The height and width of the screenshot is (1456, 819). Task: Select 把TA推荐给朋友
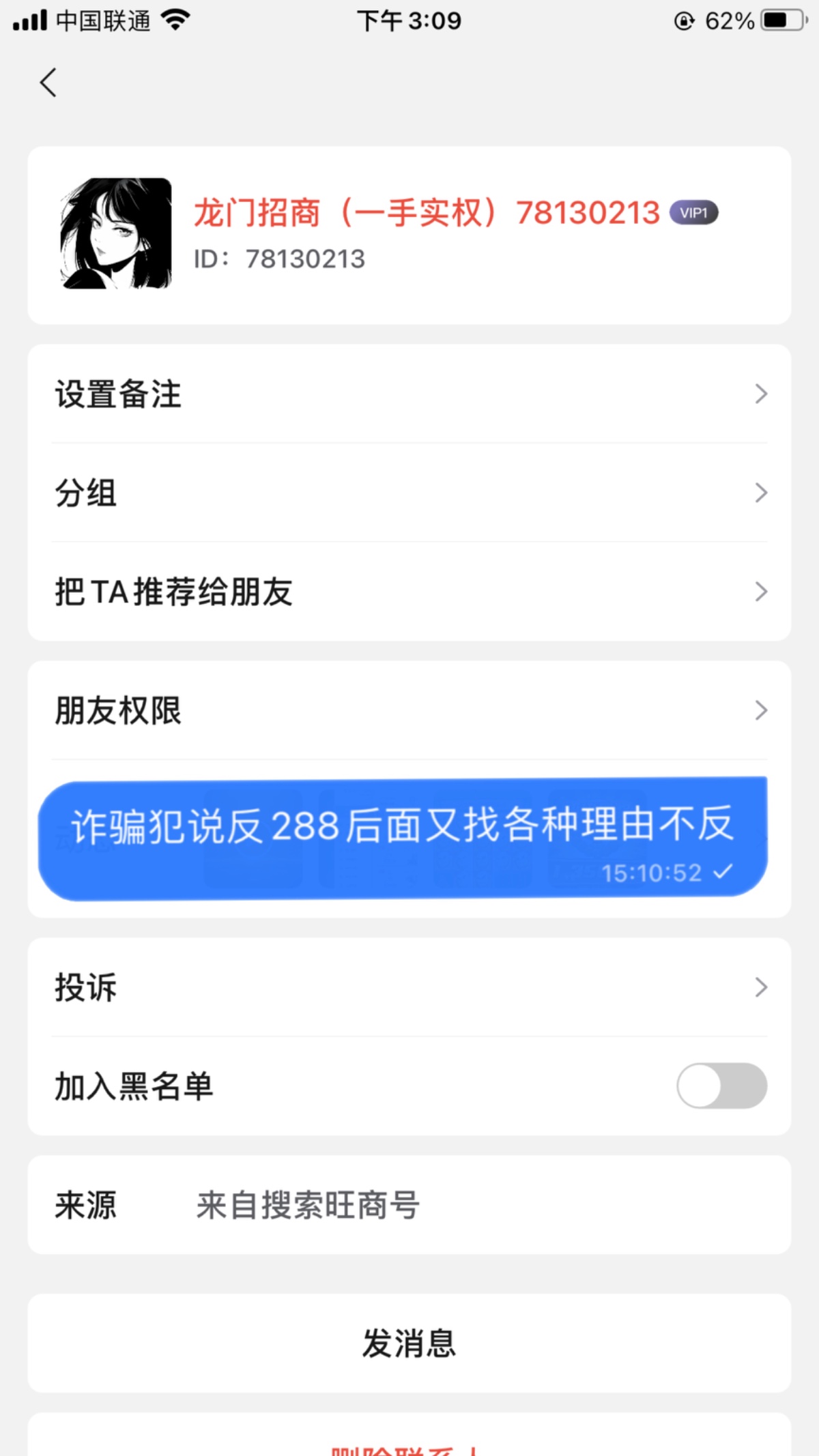tap(409, 592)
